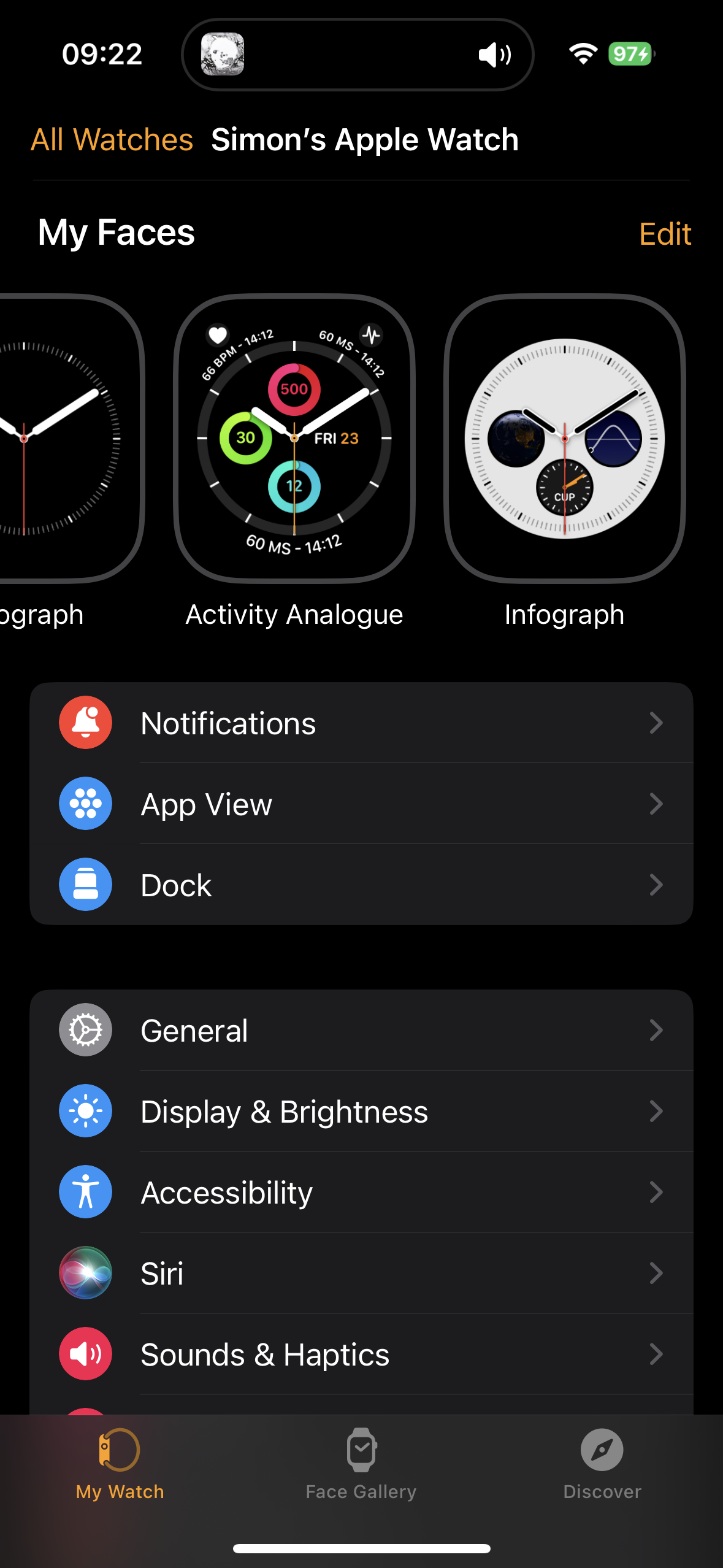Open Dock settings
Screen dimensions: 723x1568
(x=361, y=885)
